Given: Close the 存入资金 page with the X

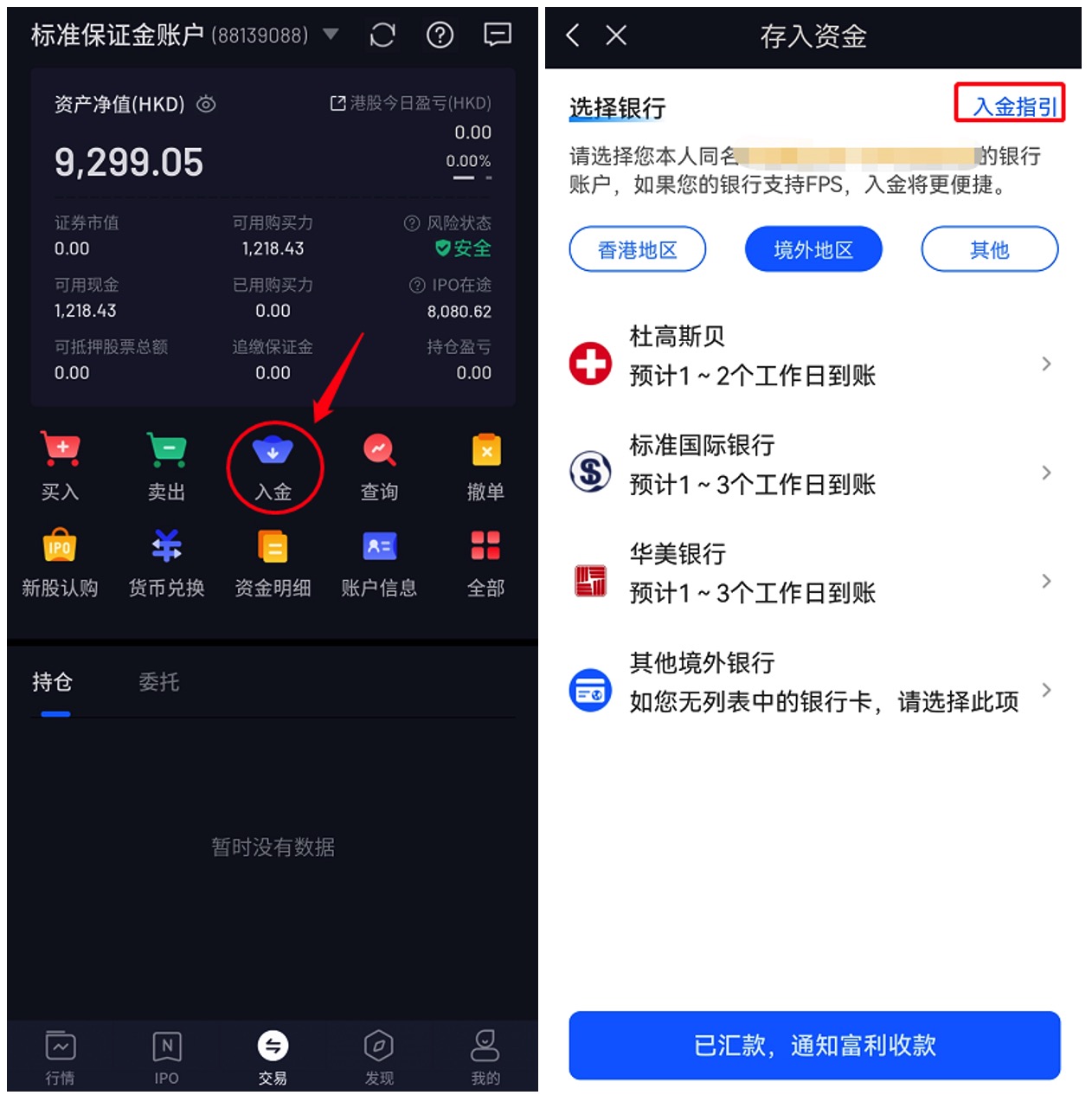Looking at the screenshot, I should coord(616,36).
